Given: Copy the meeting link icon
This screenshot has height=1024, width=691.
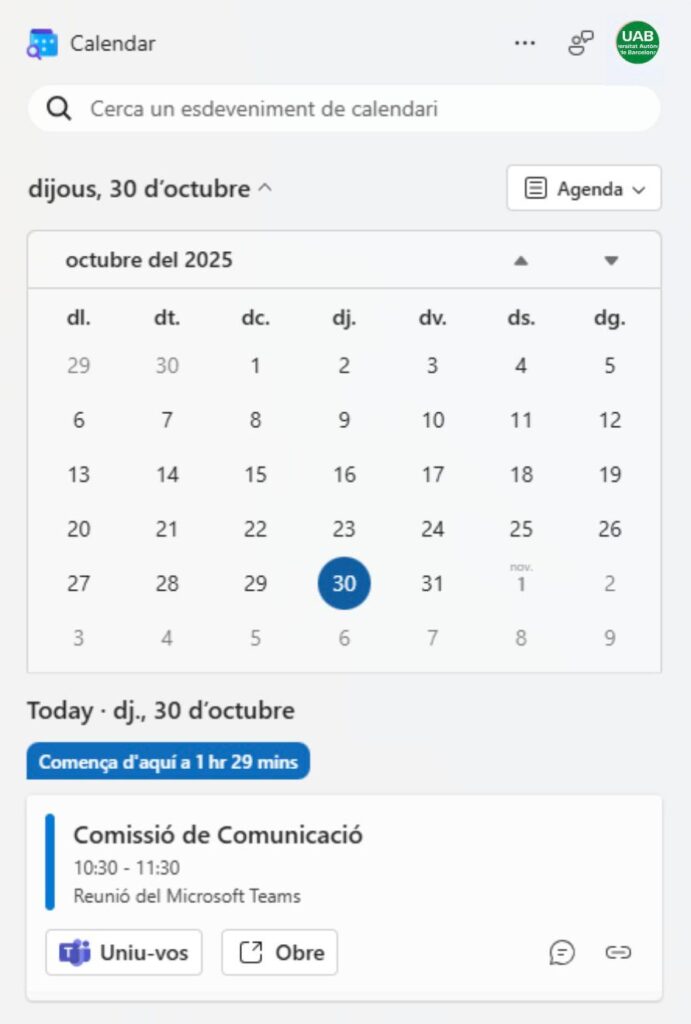Looking at the screenshot, I should (618, 953).
